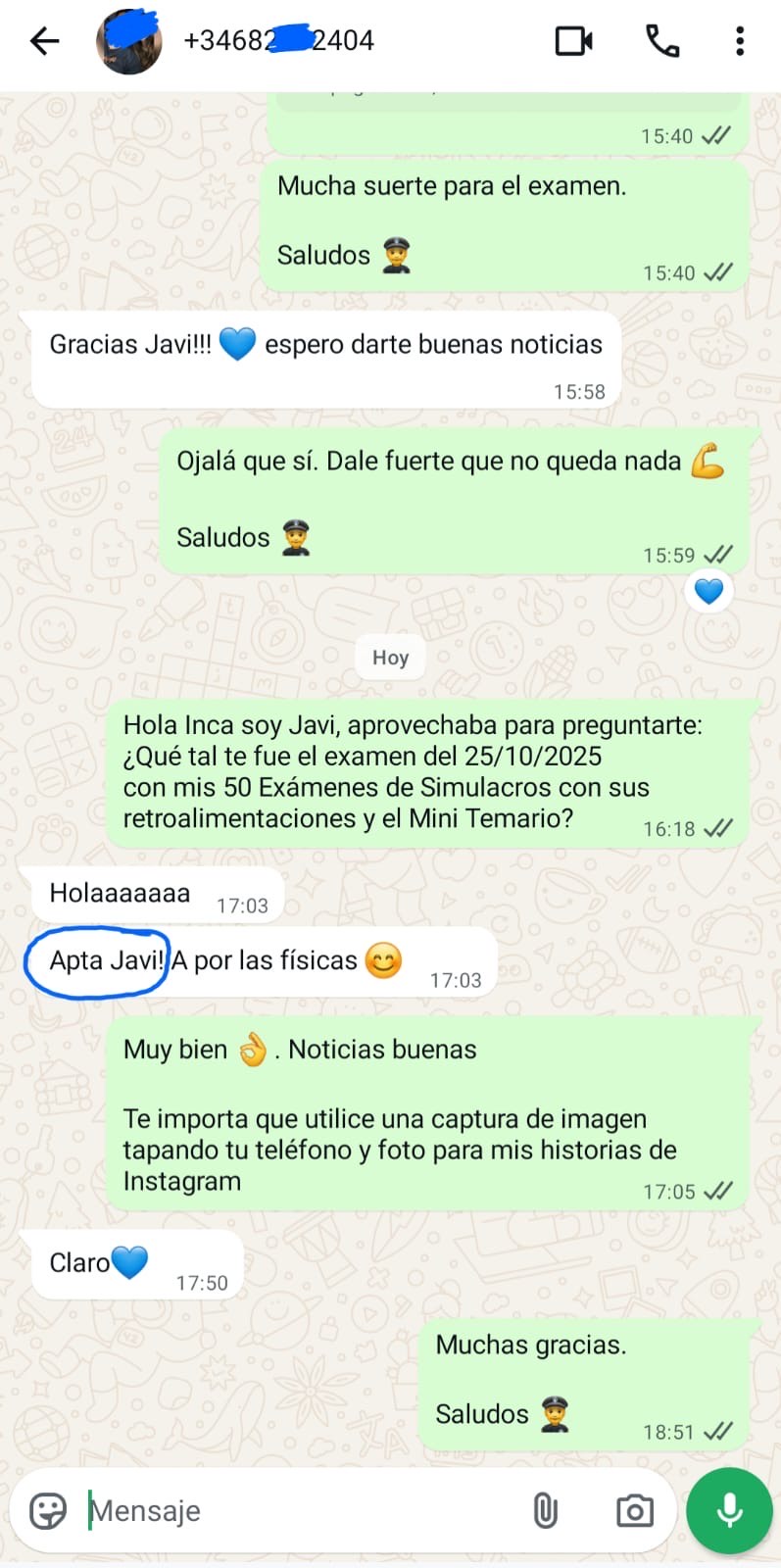View contact info from the phone number
This screenshot has height=1568, width=781.
(x=279, y=41)
